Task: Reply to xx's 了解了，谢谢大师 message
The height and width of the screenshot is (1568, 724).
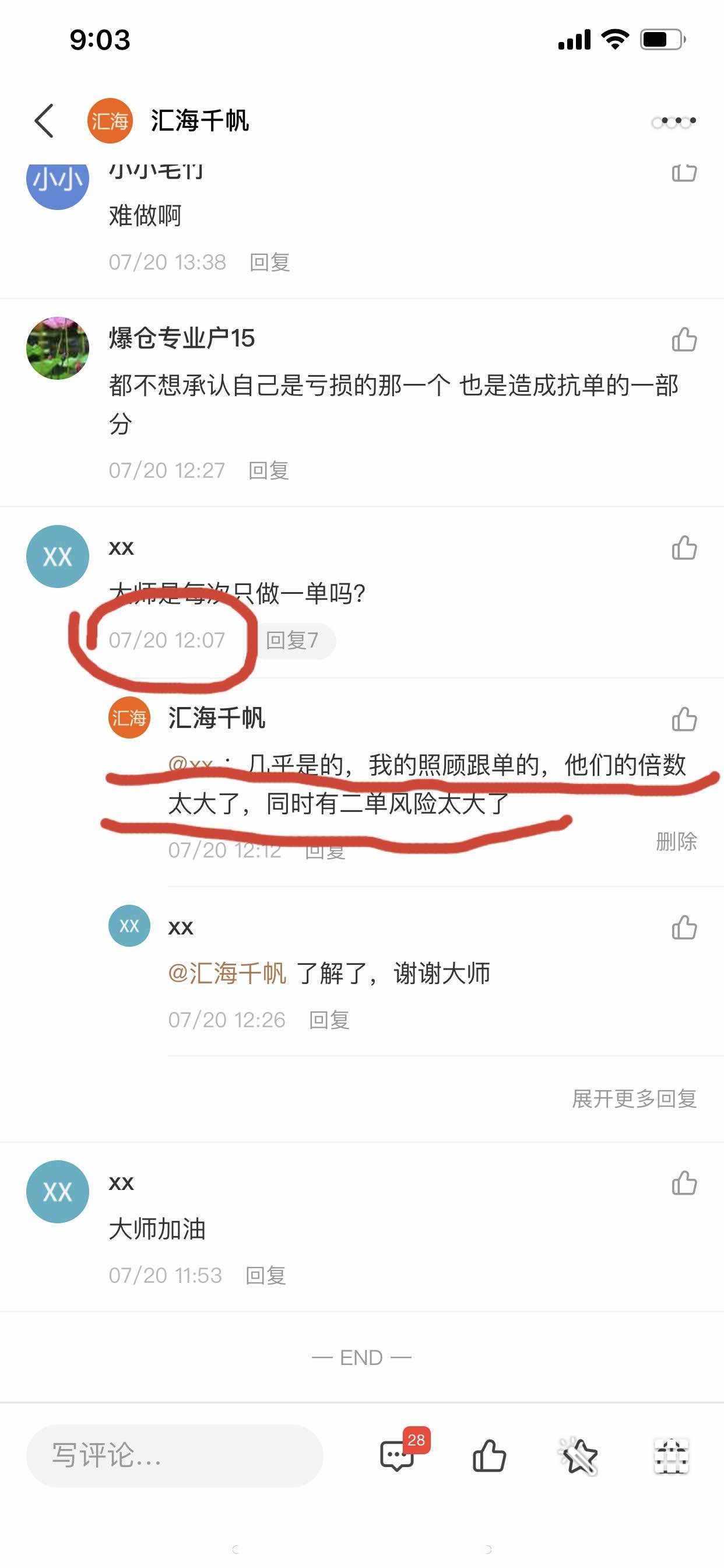Action: coord(329,1020)
